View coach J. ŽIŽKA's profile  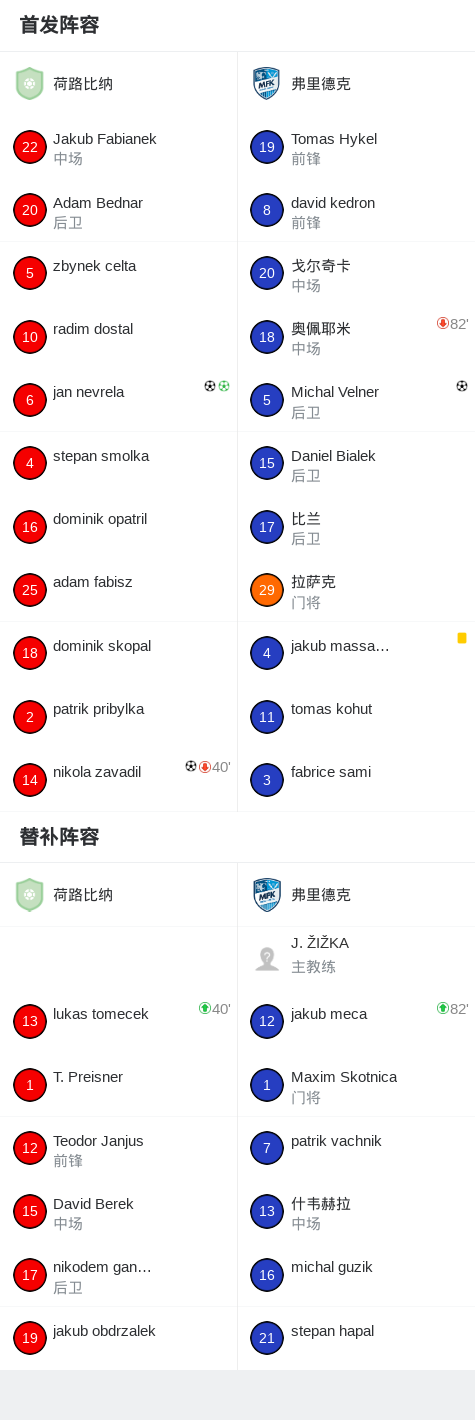356,955
